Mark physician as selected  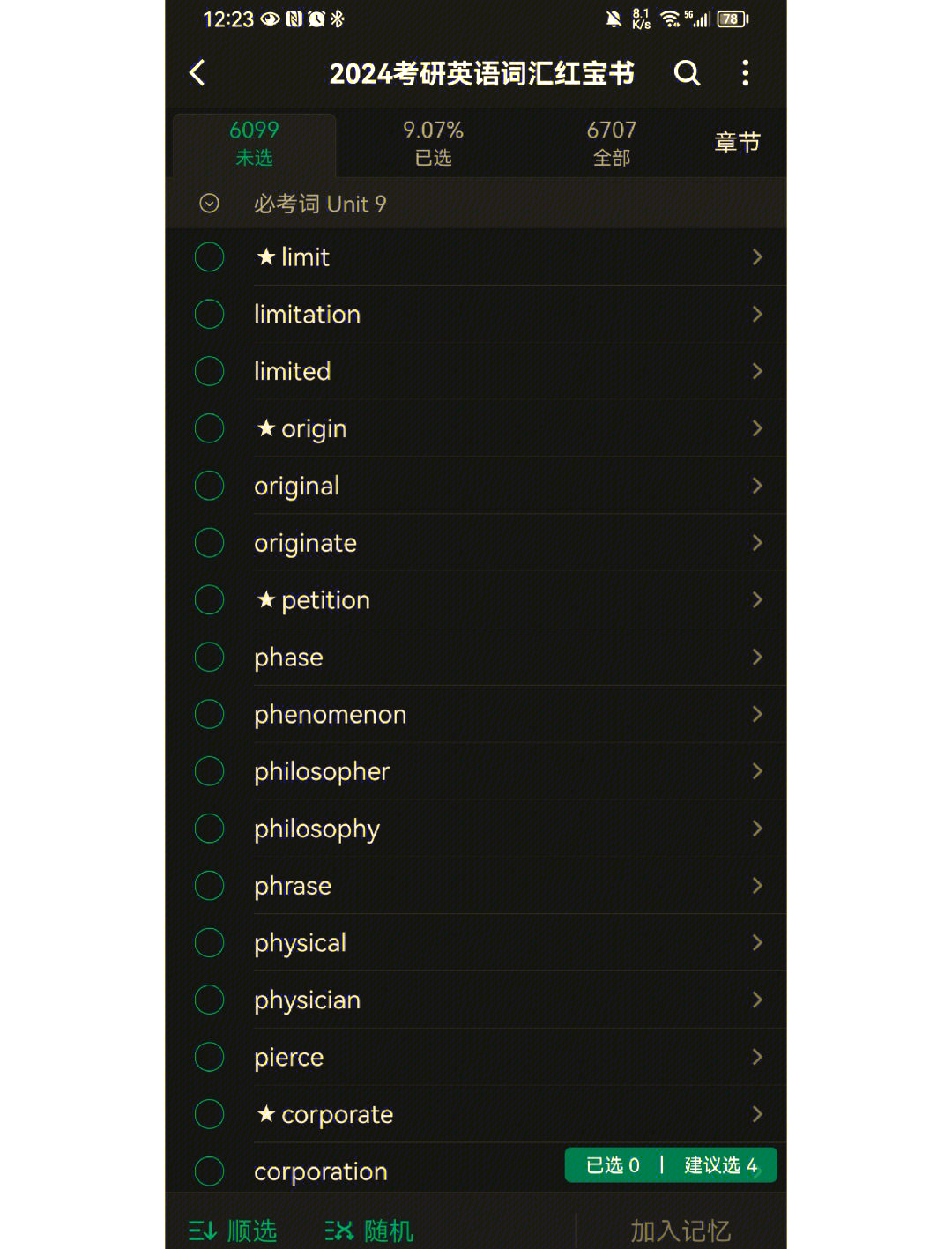[x=209, y=1000]
